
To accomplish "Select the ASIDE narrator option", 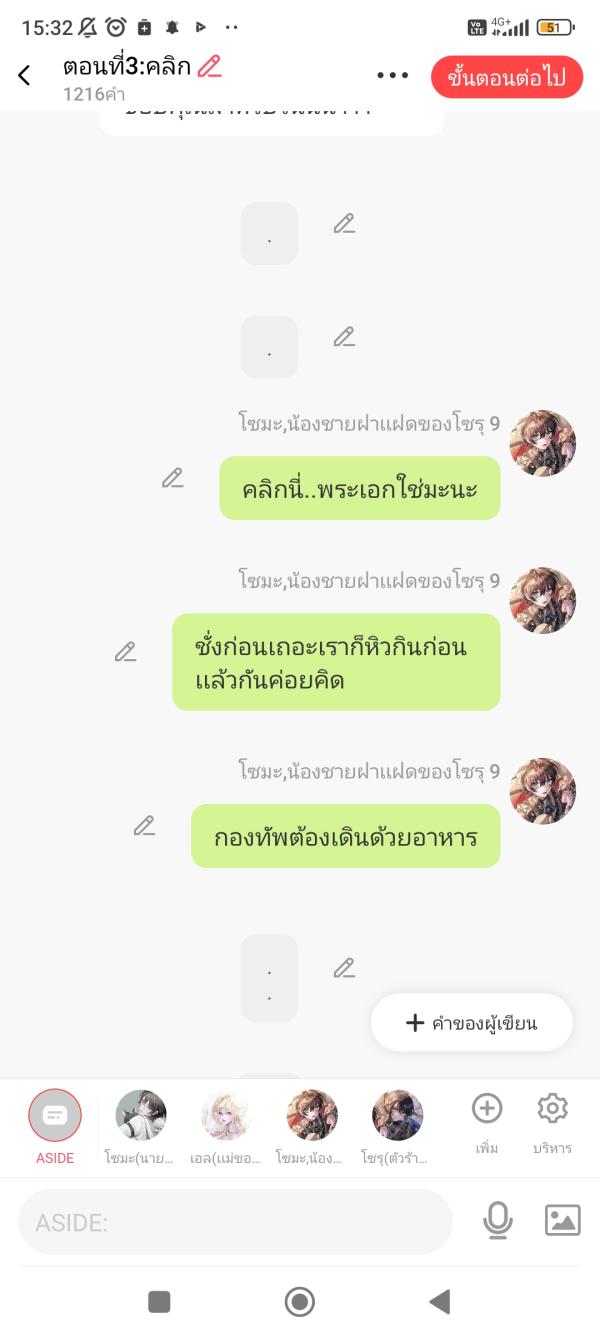I will (x=55, y=1116).
